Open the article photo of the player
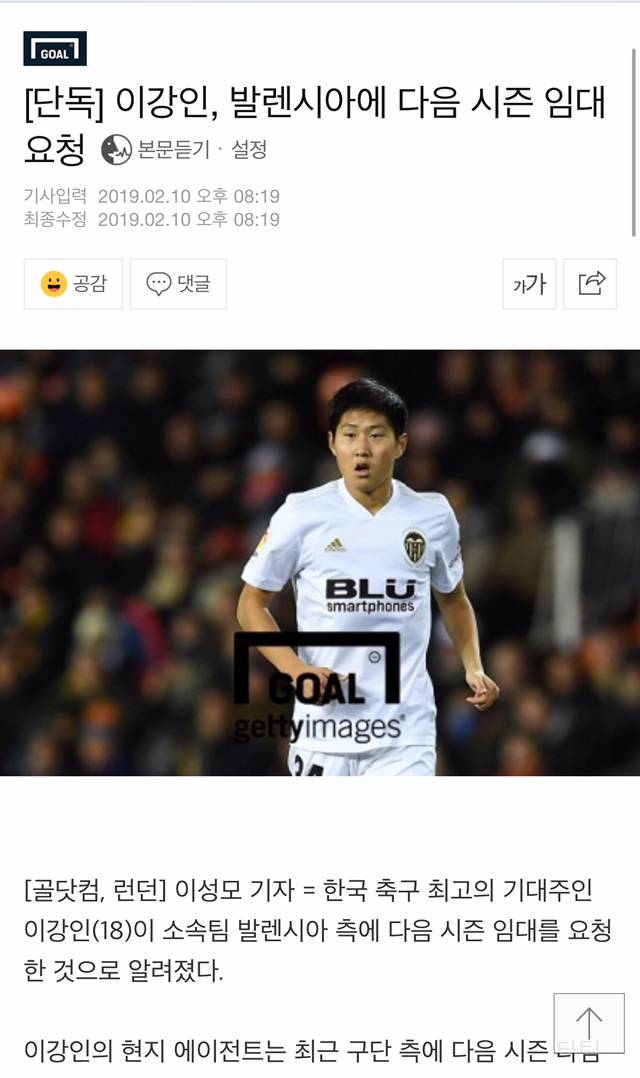 (x=320, y=562)
